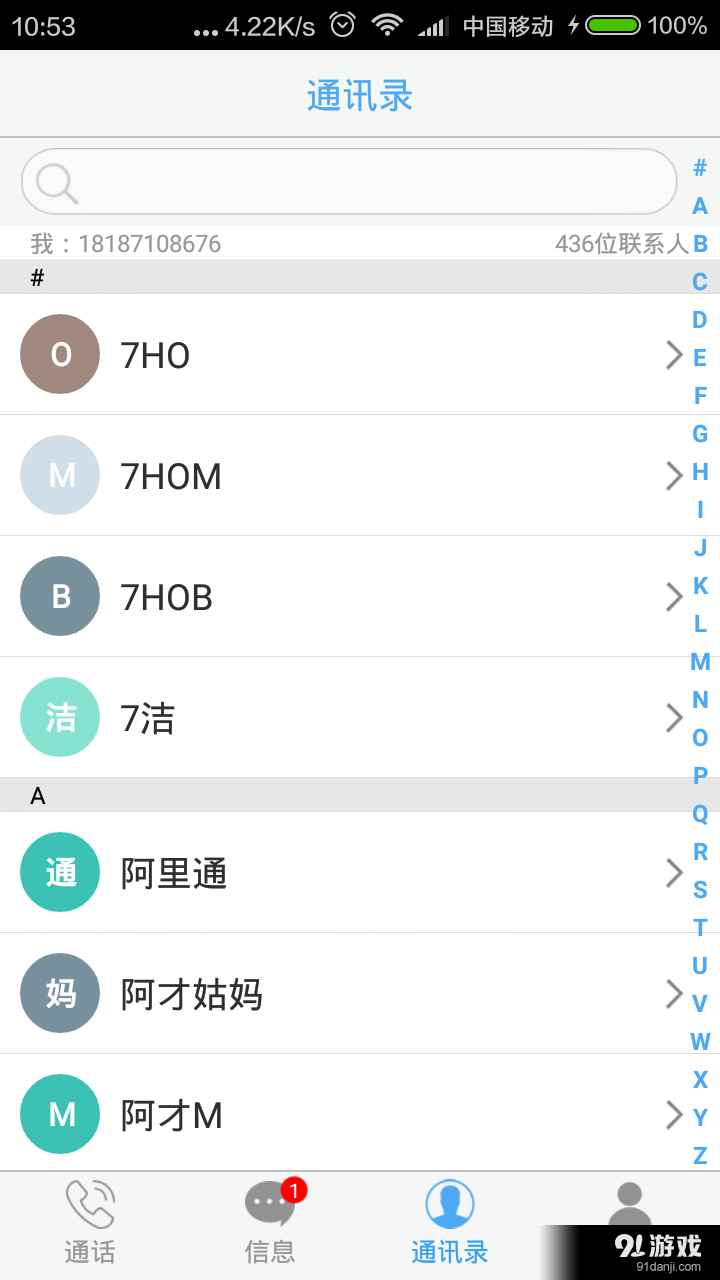Tap the avatar of contact 7HO

point(59,355)
